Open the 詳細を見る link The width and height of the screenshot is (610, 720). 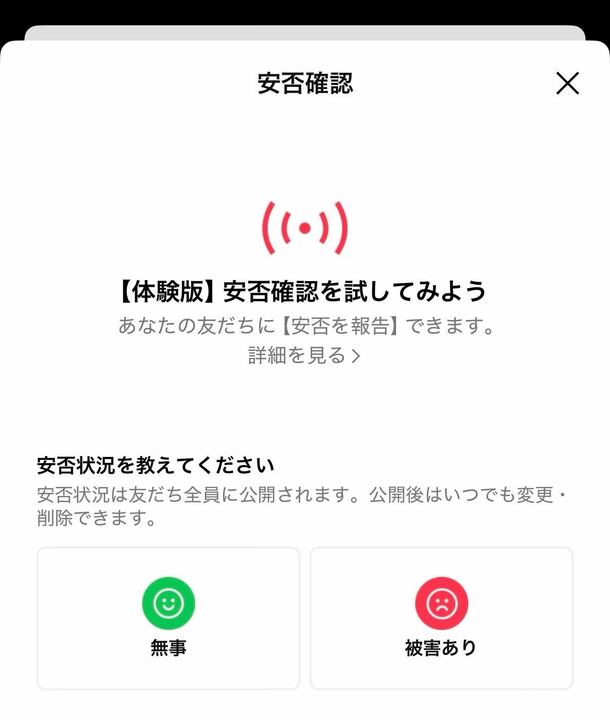(x=304, y=355)
